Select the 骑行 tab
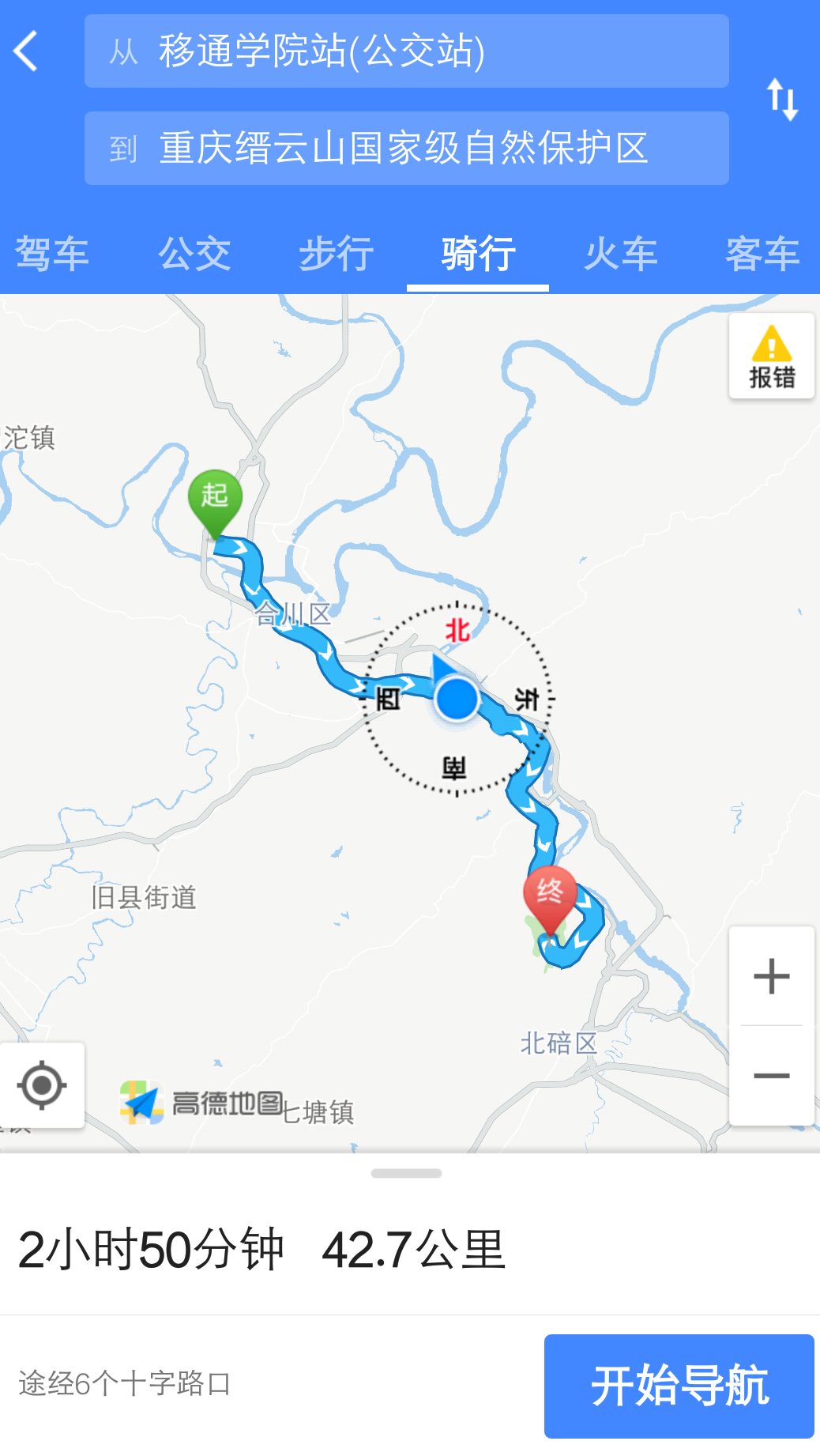The width and height of the screenshot is (820, 1456). 478,255
